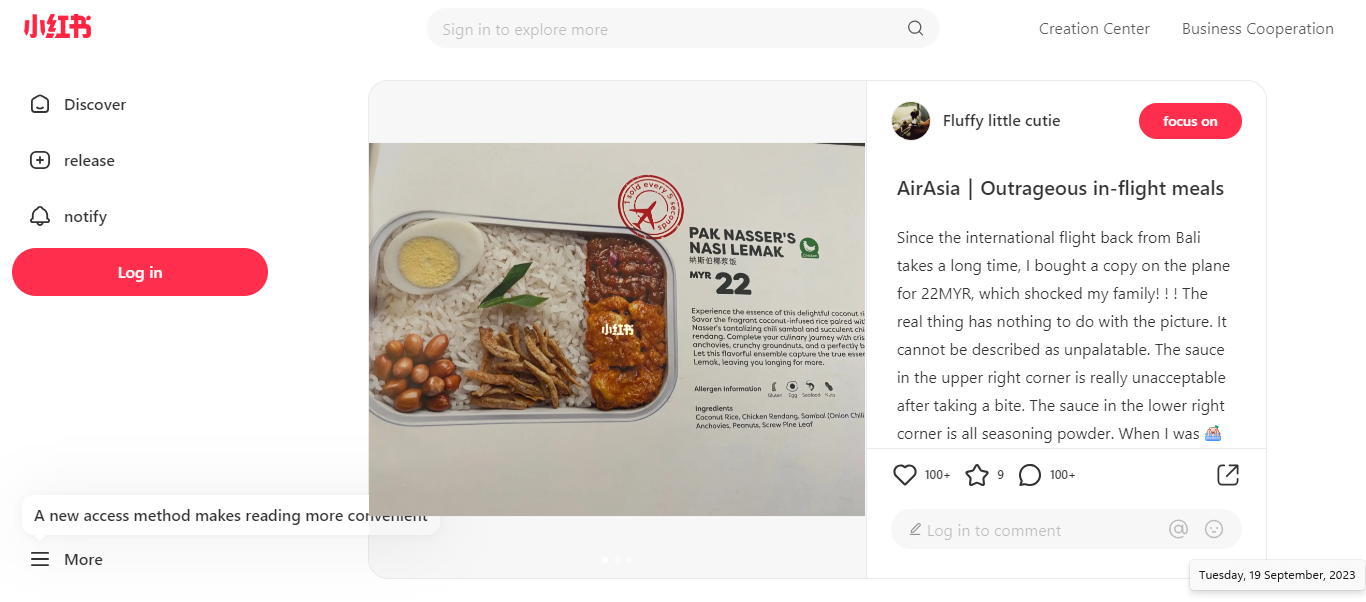Tap the search magnifier icon
This screenshot has height=602, width=1366.
pos(915,28)
